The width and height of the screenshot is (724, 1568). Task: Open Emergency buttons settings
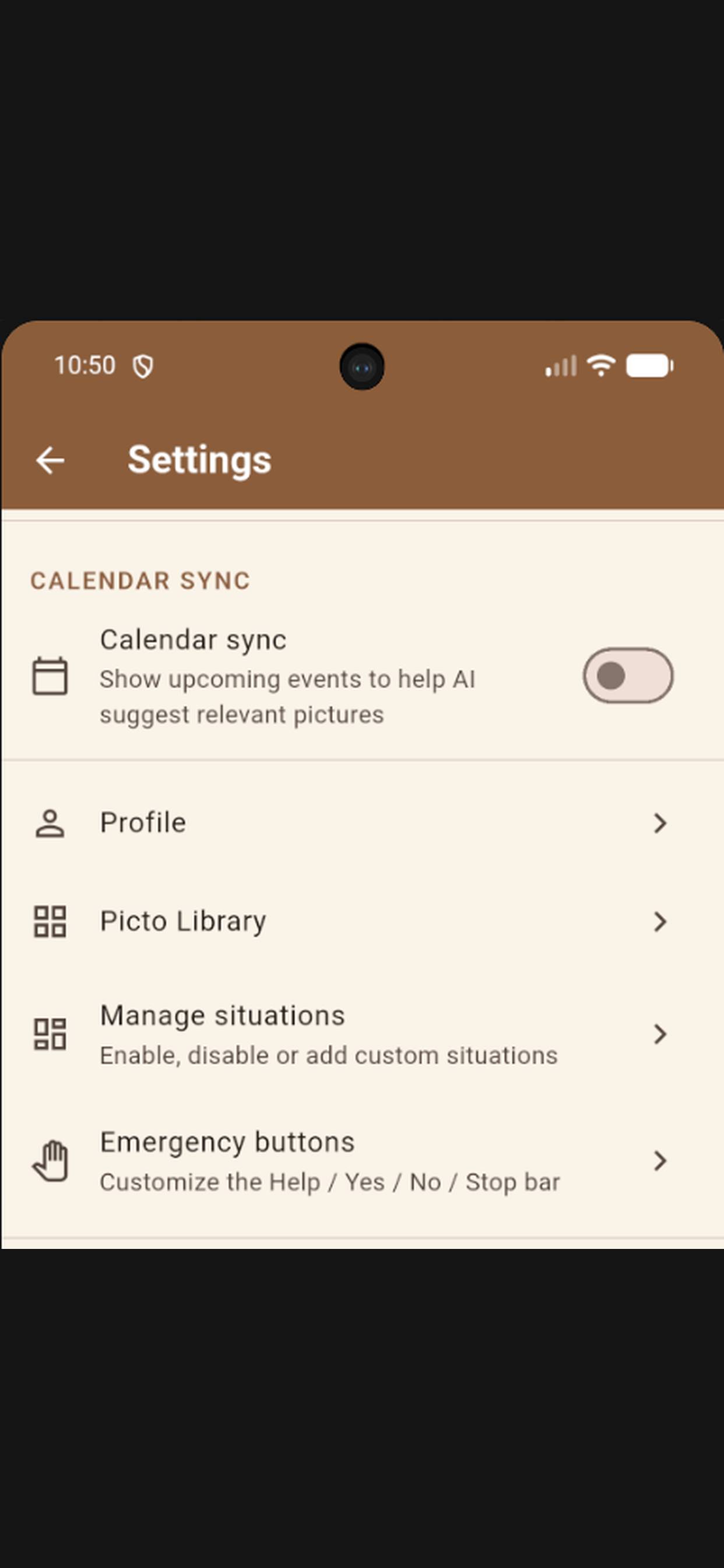pyautogui.click(x=362, y=1161)
